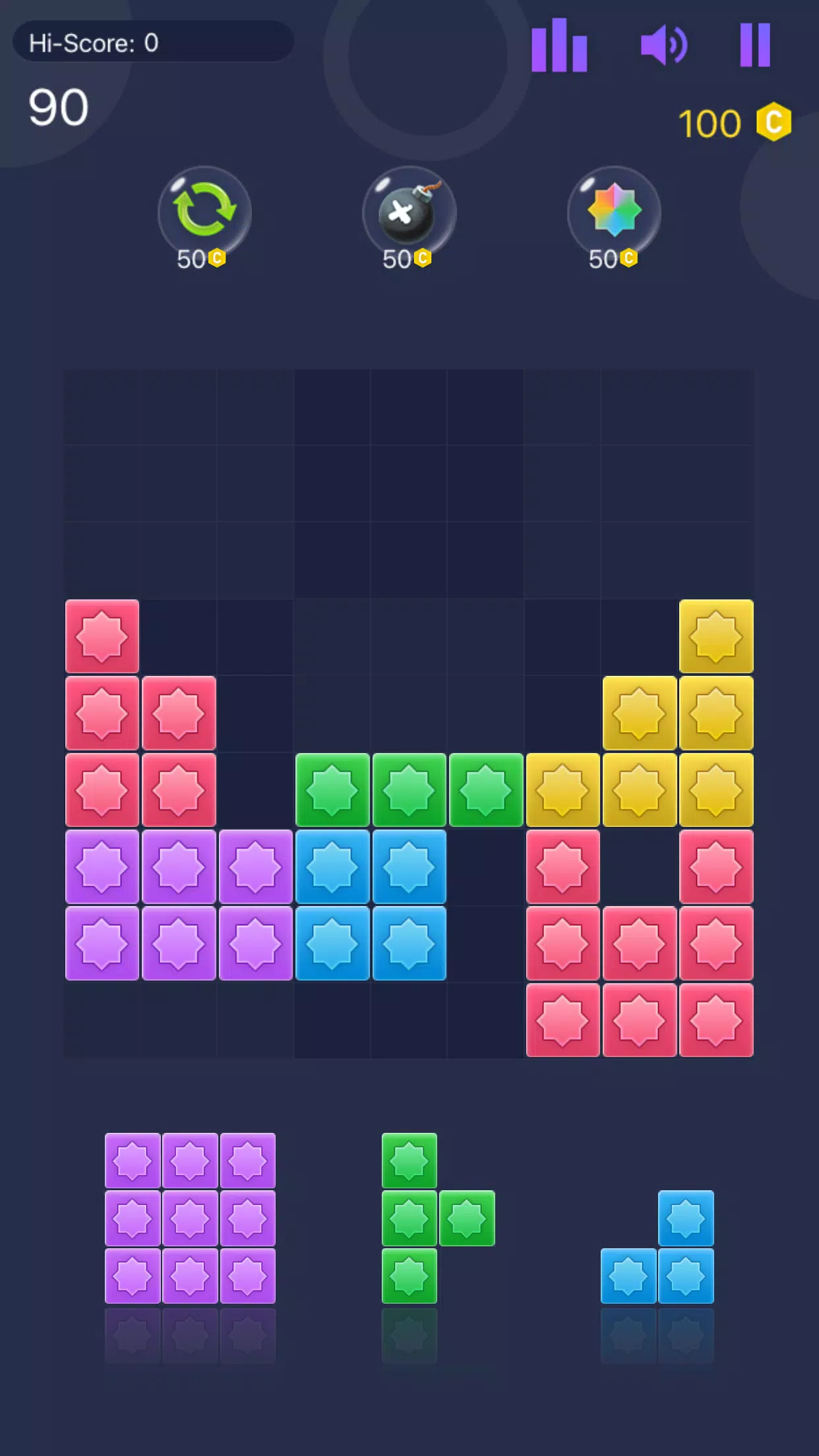
Task: Use the refresh pieces power-up
Action: 204,212
